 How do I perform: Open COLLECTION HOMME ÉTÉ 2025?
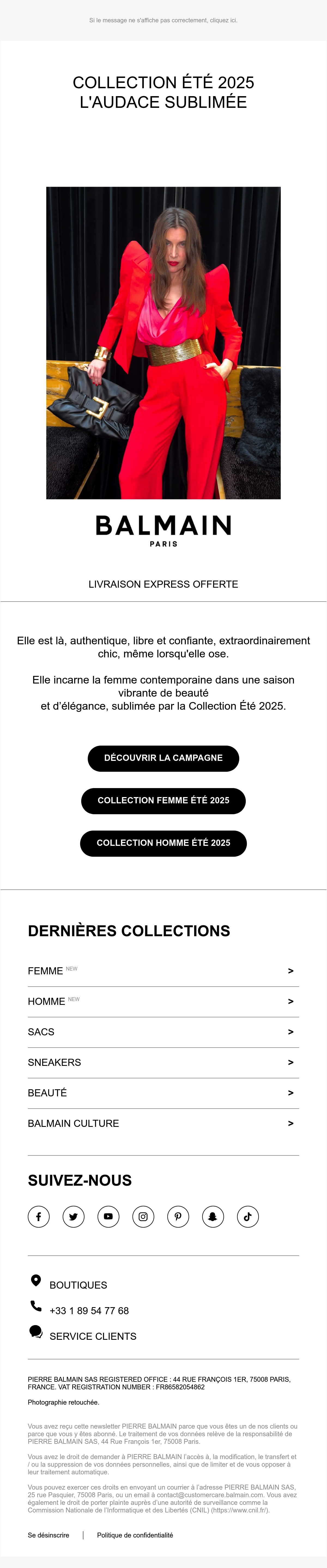click(x=163, y=843)
